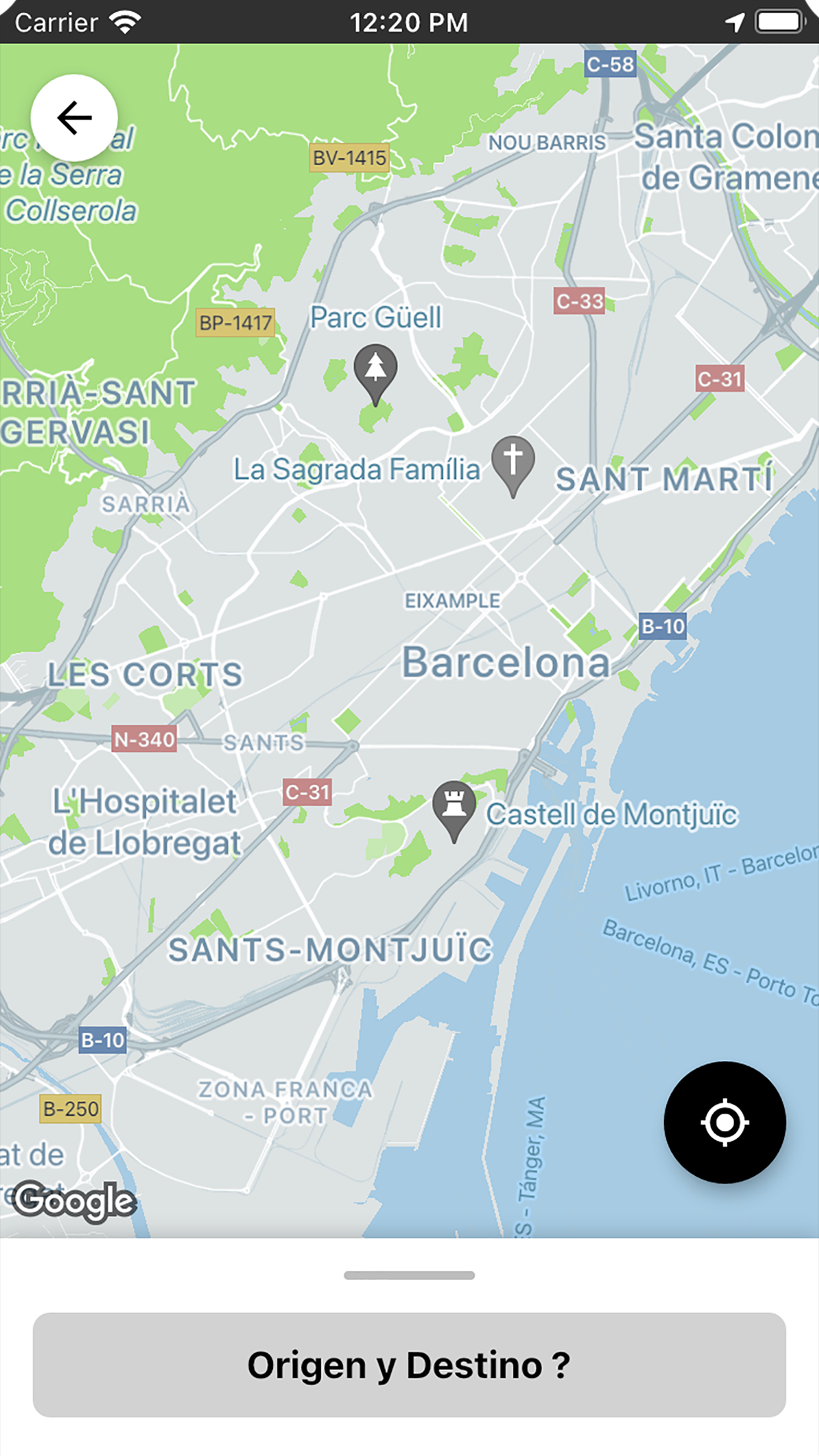Center map on my current location

(725, 1122)
